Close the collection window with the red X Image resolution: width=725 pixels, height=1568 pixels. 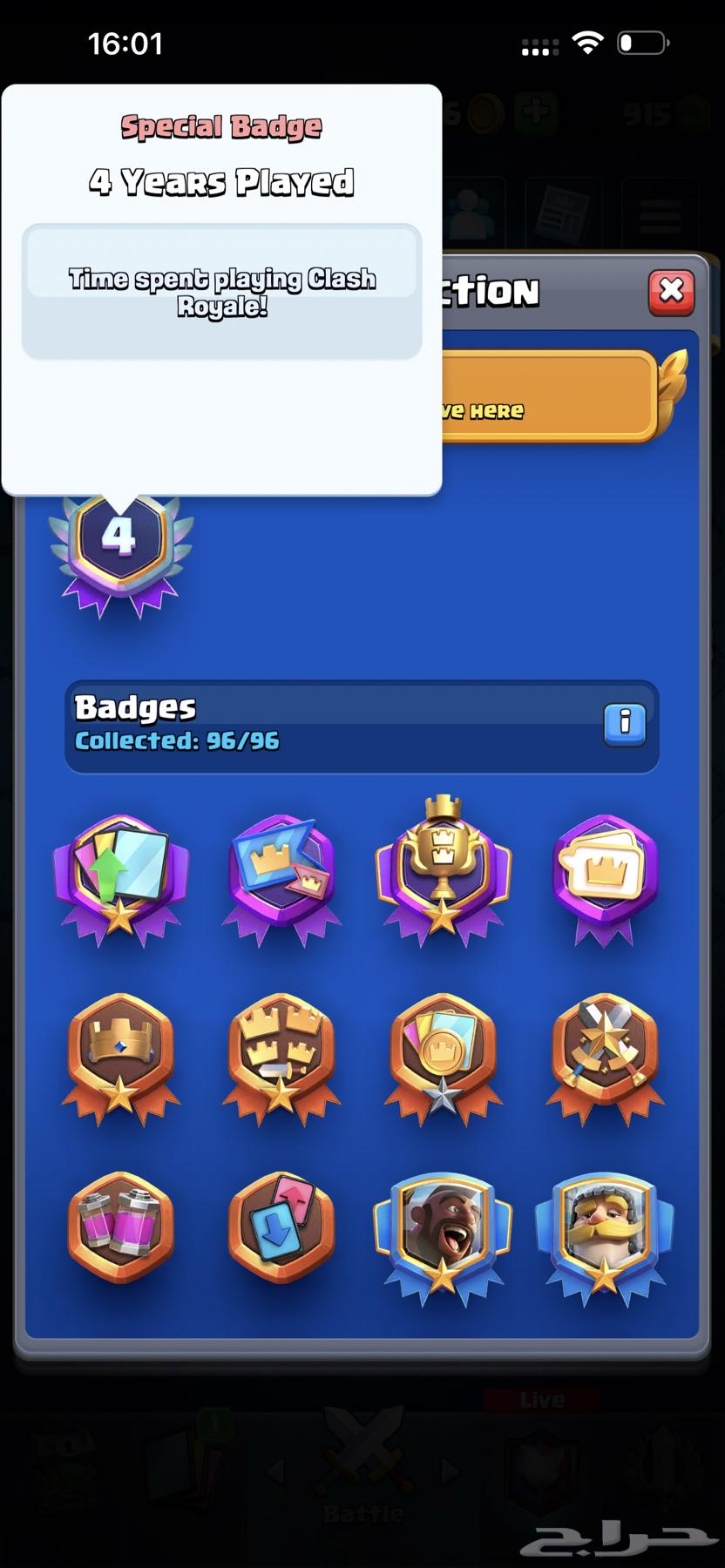point(671,291)
